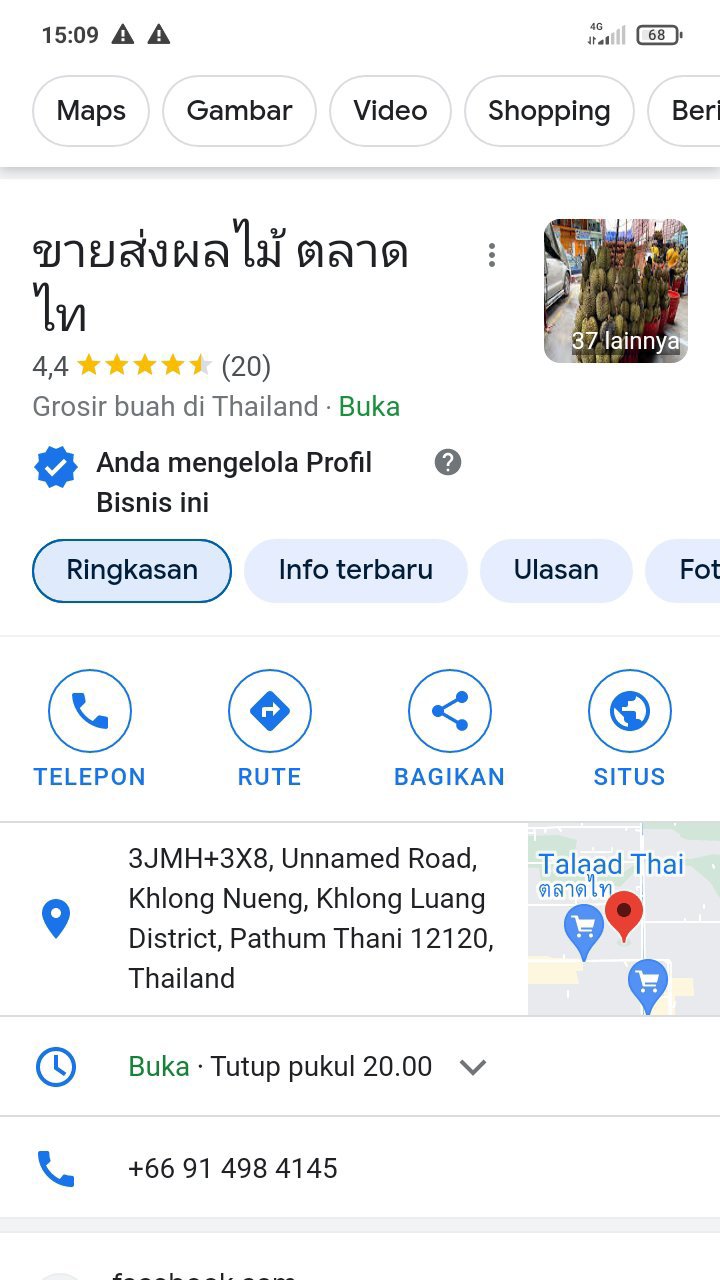Expand the opening hours chevron

click(473, 1067)
